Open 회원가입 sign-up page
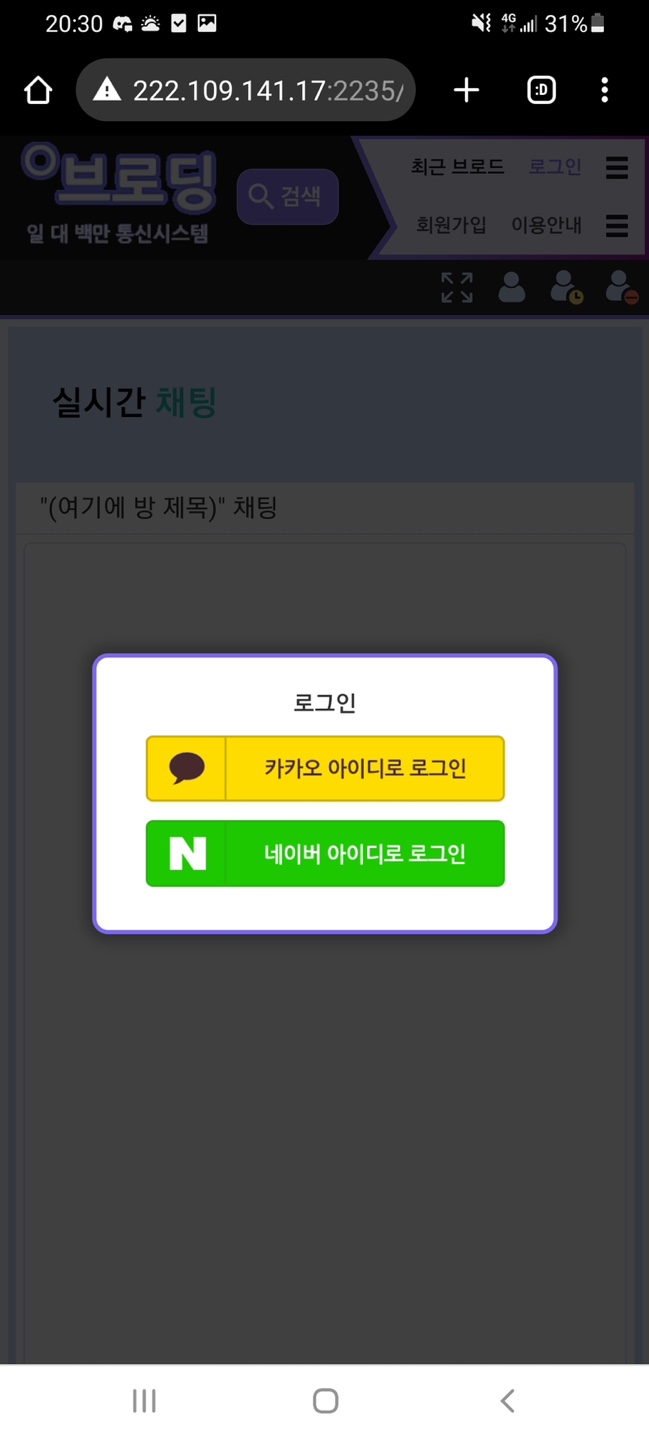 click(451, 225)
